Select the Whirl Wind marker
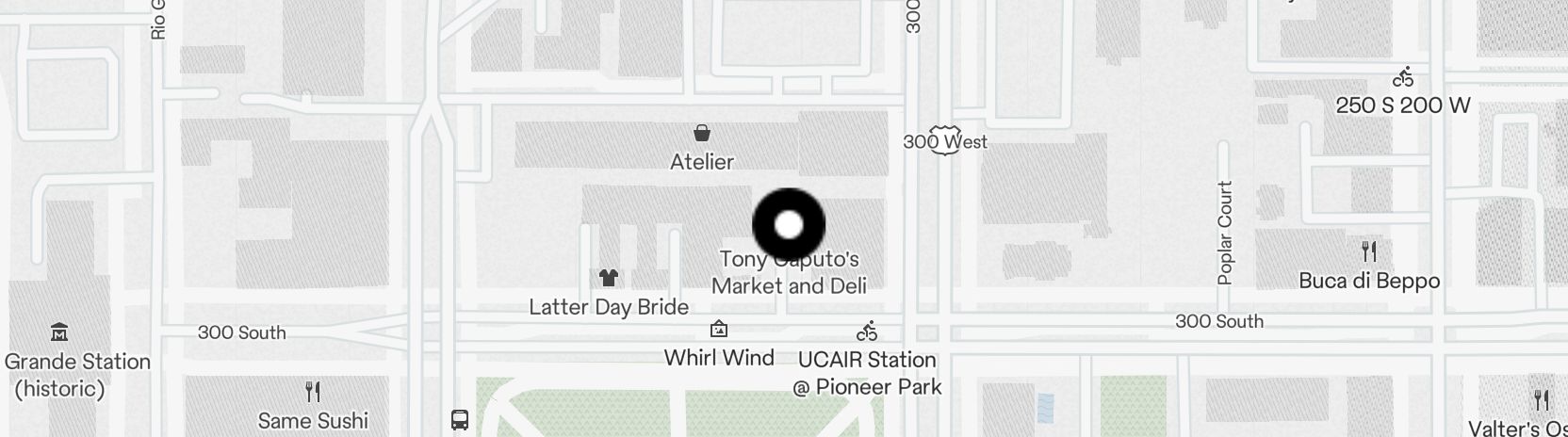The width and height of the screenshot is (1568, 437). (719, 329)
